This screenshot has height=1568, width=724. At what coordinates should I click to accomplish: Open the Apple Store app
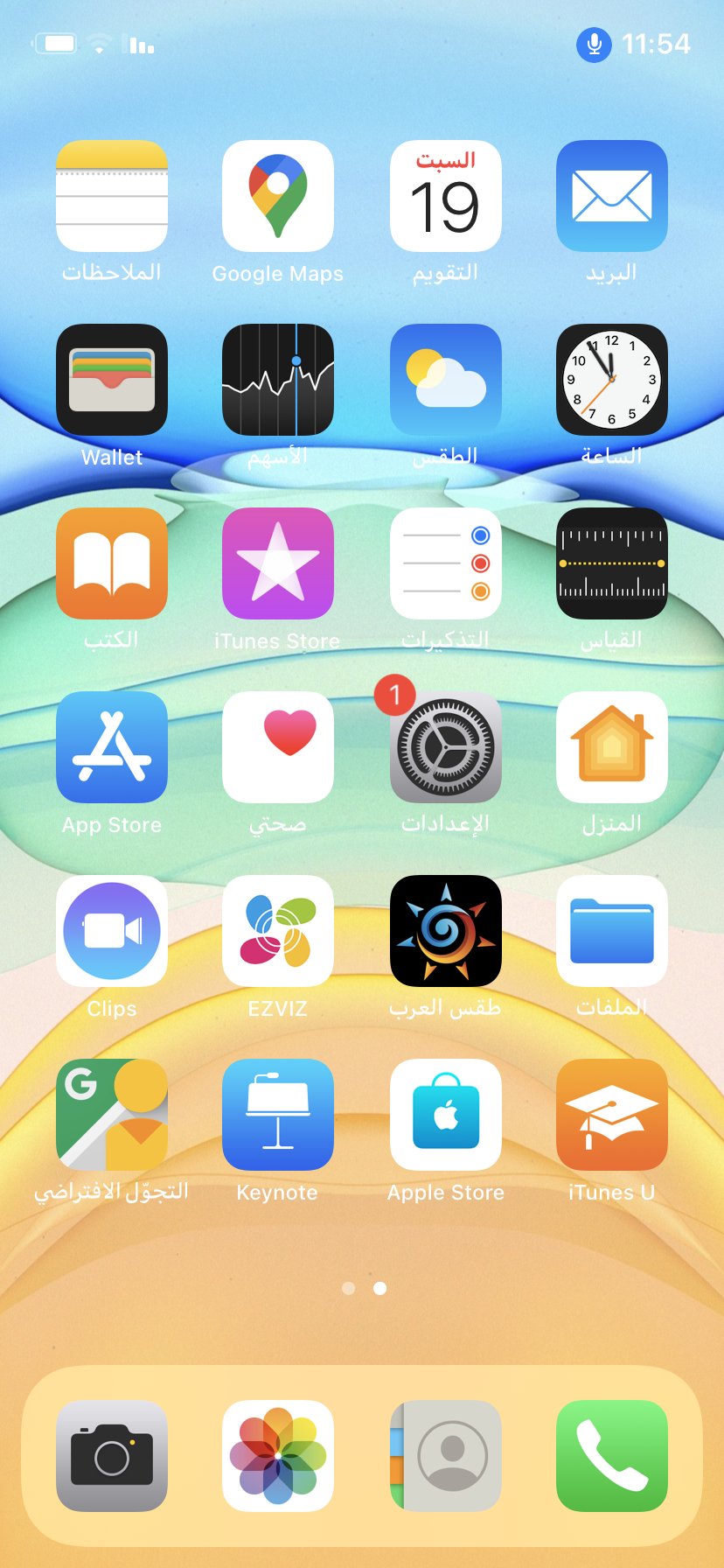[446, 1115]
